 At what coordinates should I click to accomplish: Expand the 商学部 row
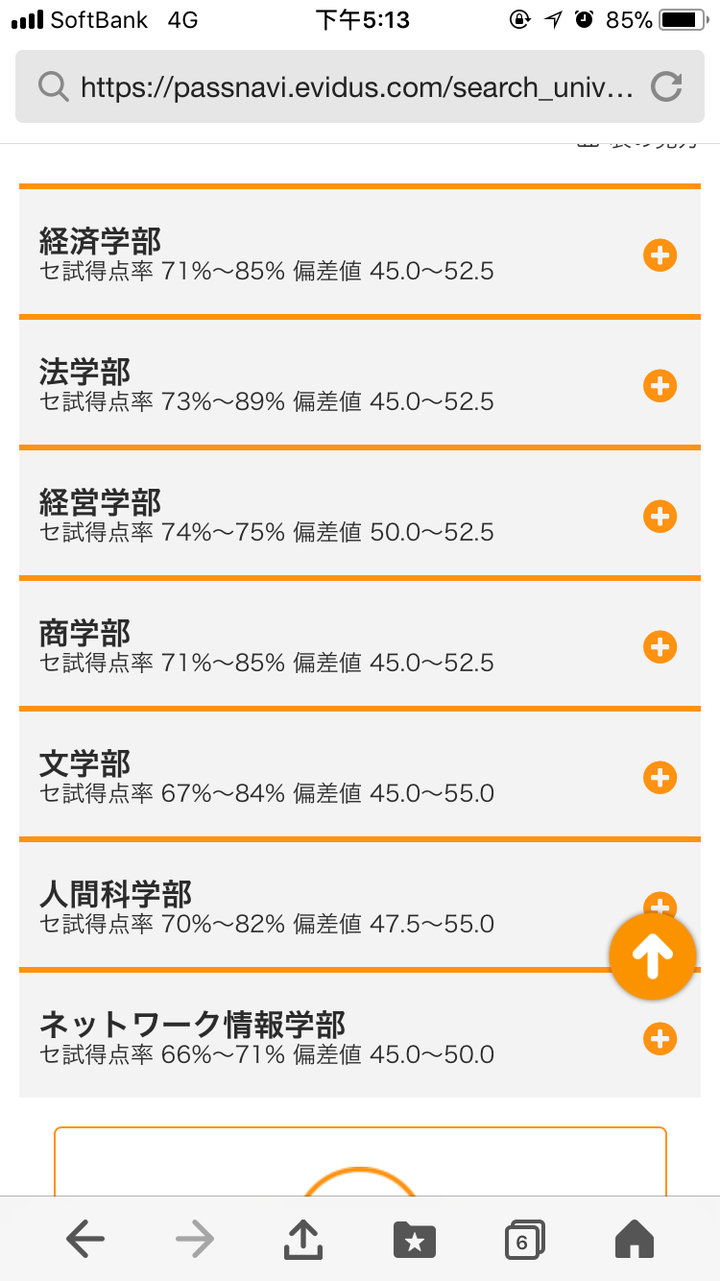click(659, 647)
